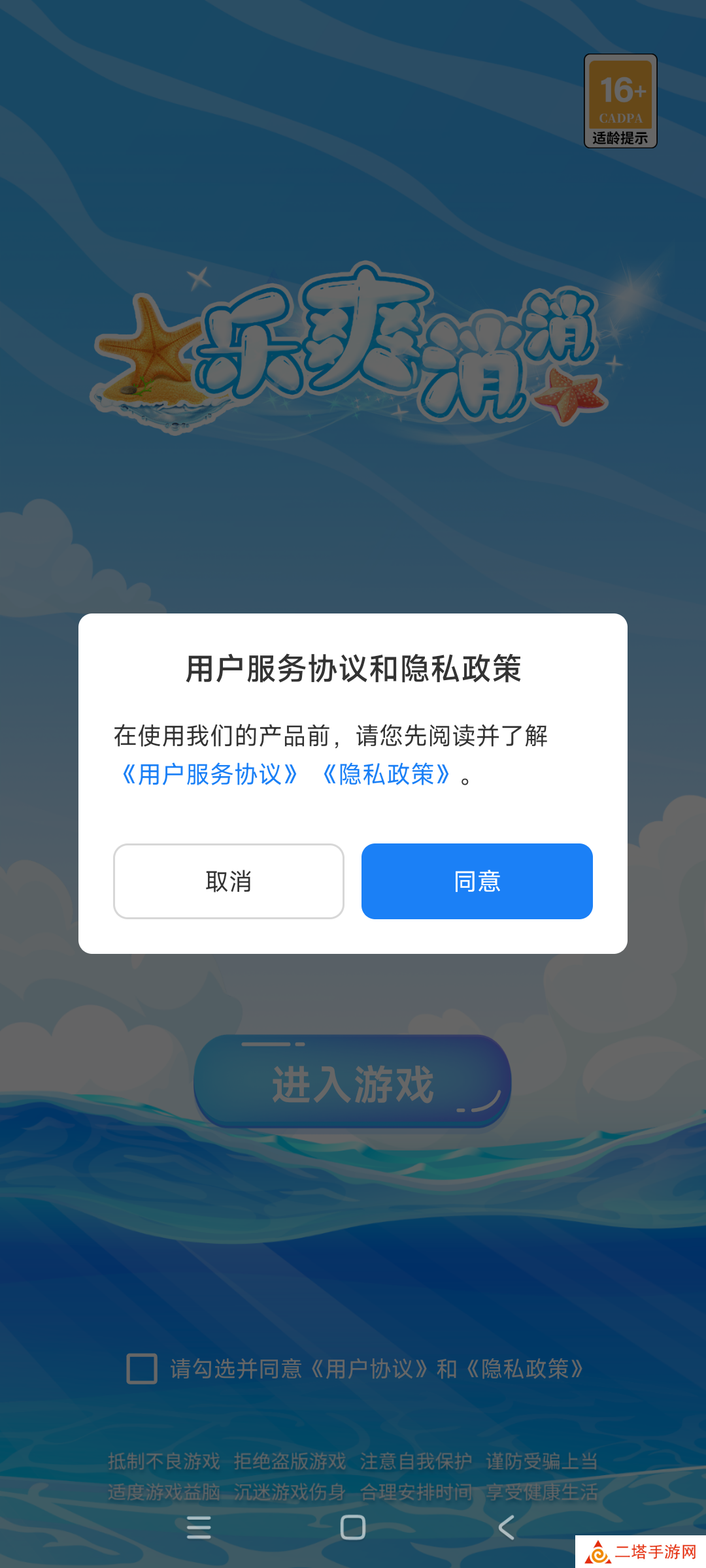Open the 《用户服务协议》 link
706x1568 pixels.
[209, 775]
